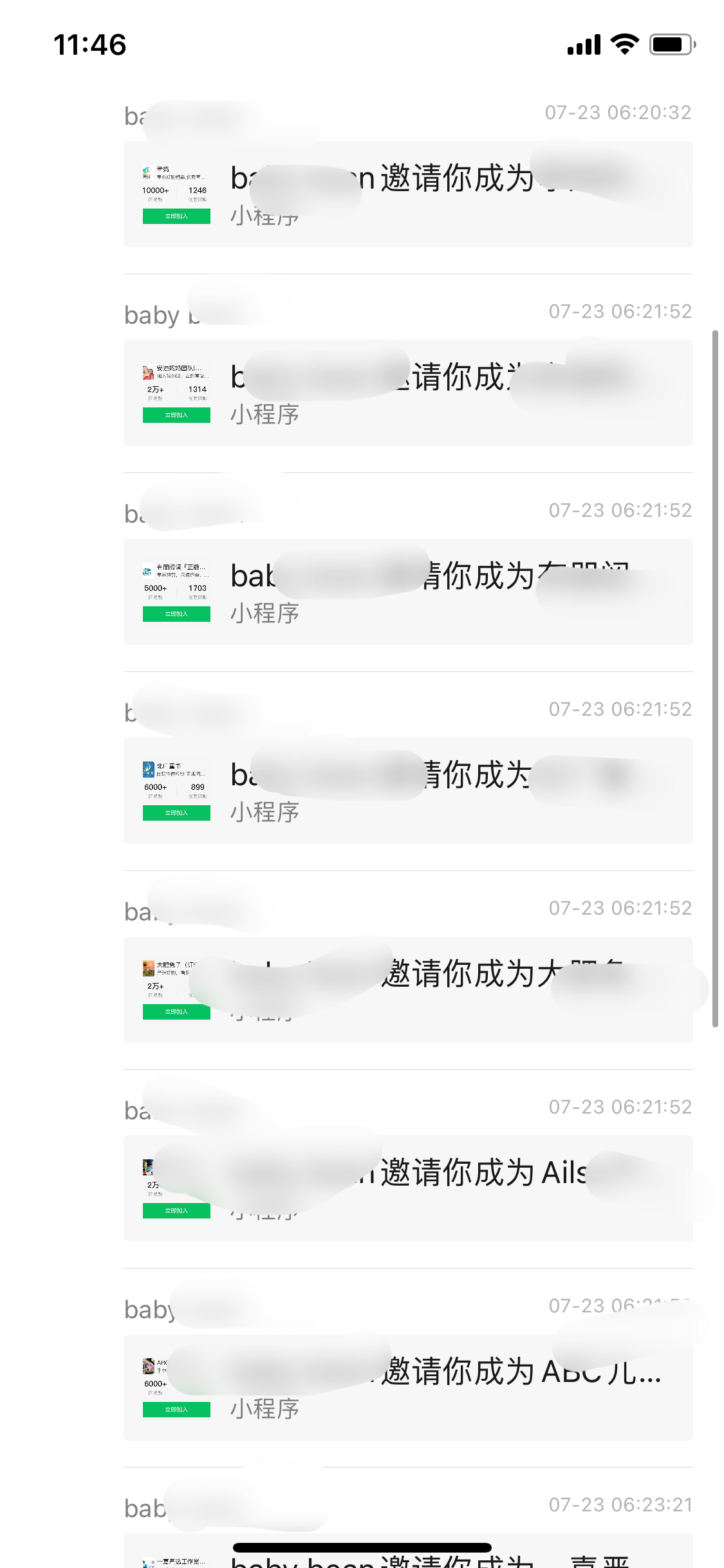Viewport: 724px width, 1568px height.
Task: Open the 邀请你成为大… invitation card
Action: (408, 989)
